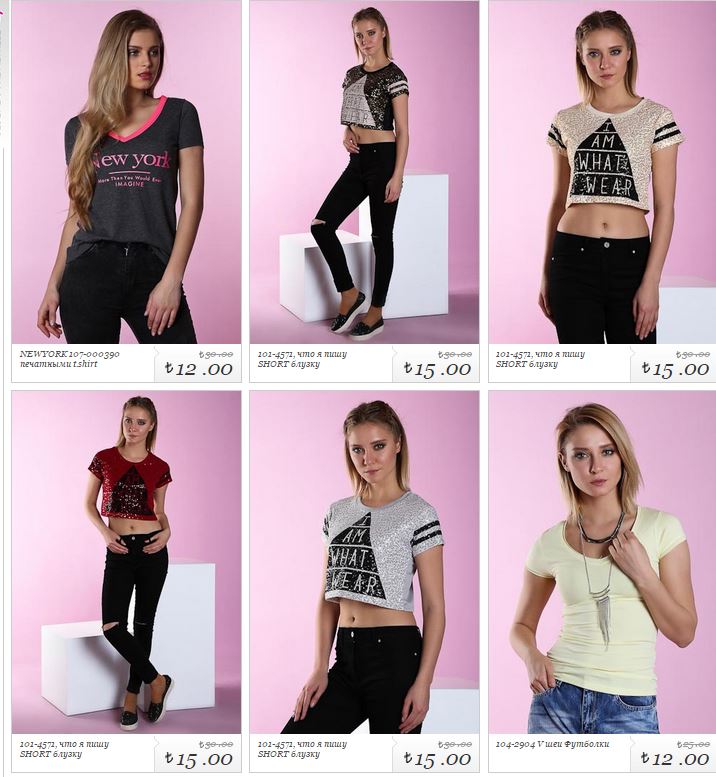This screenshot has height=777, width=716.
Task: Open the 104-2904 yellow V-neck tee product
Action: tap(601, 562)
